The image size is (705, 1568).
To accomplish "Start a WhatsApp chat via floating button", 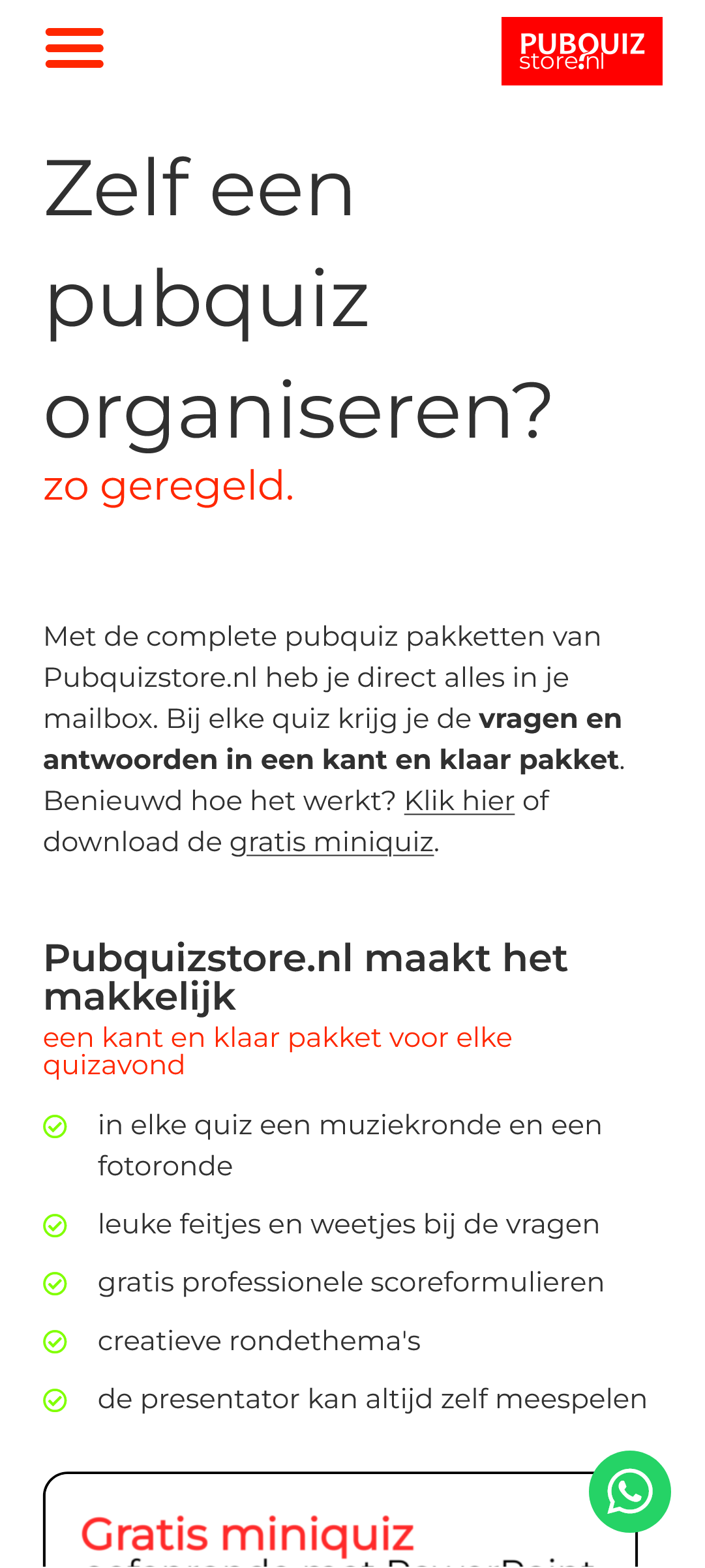I will point(629,1492).
